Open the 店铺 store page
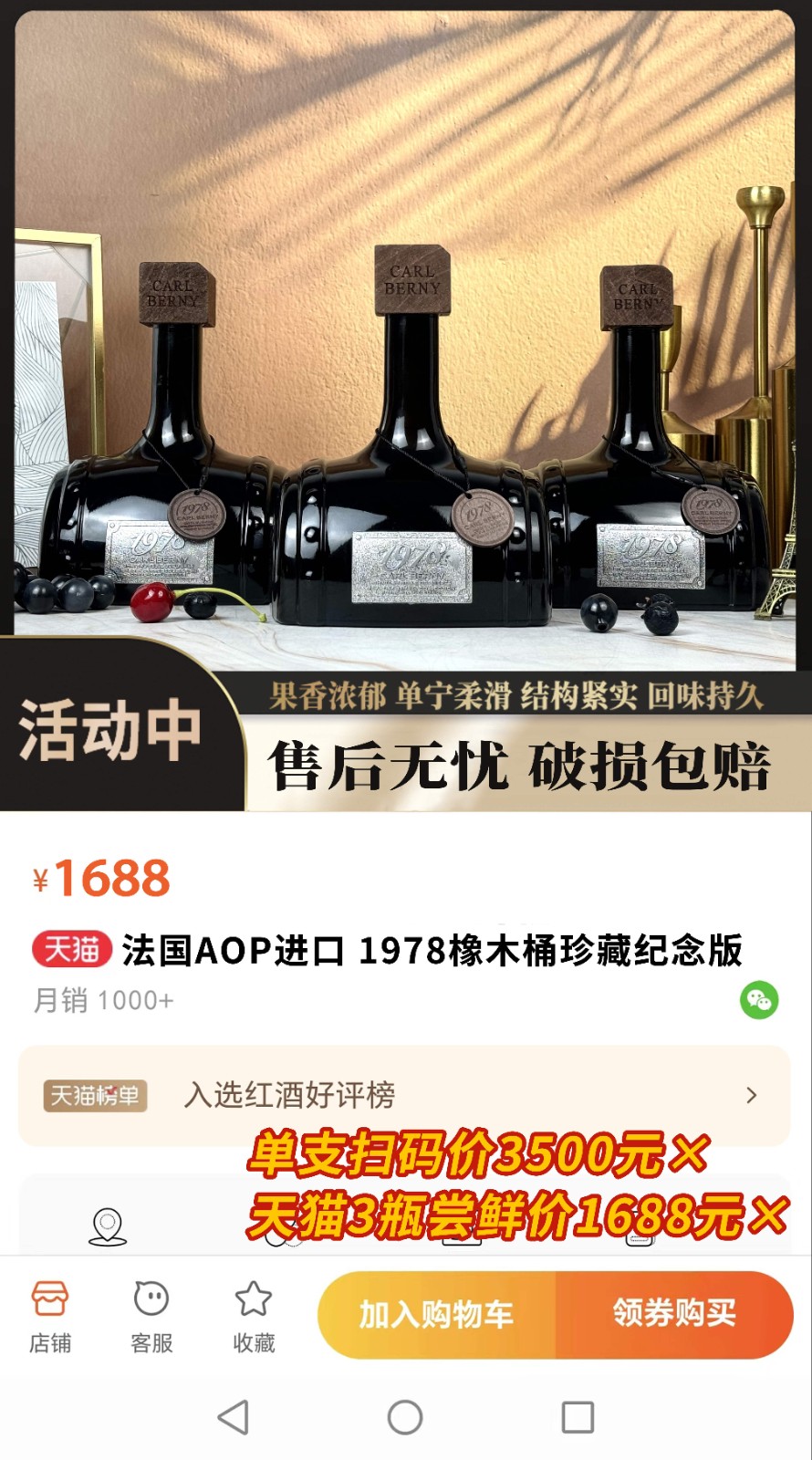 (50, 1315)
